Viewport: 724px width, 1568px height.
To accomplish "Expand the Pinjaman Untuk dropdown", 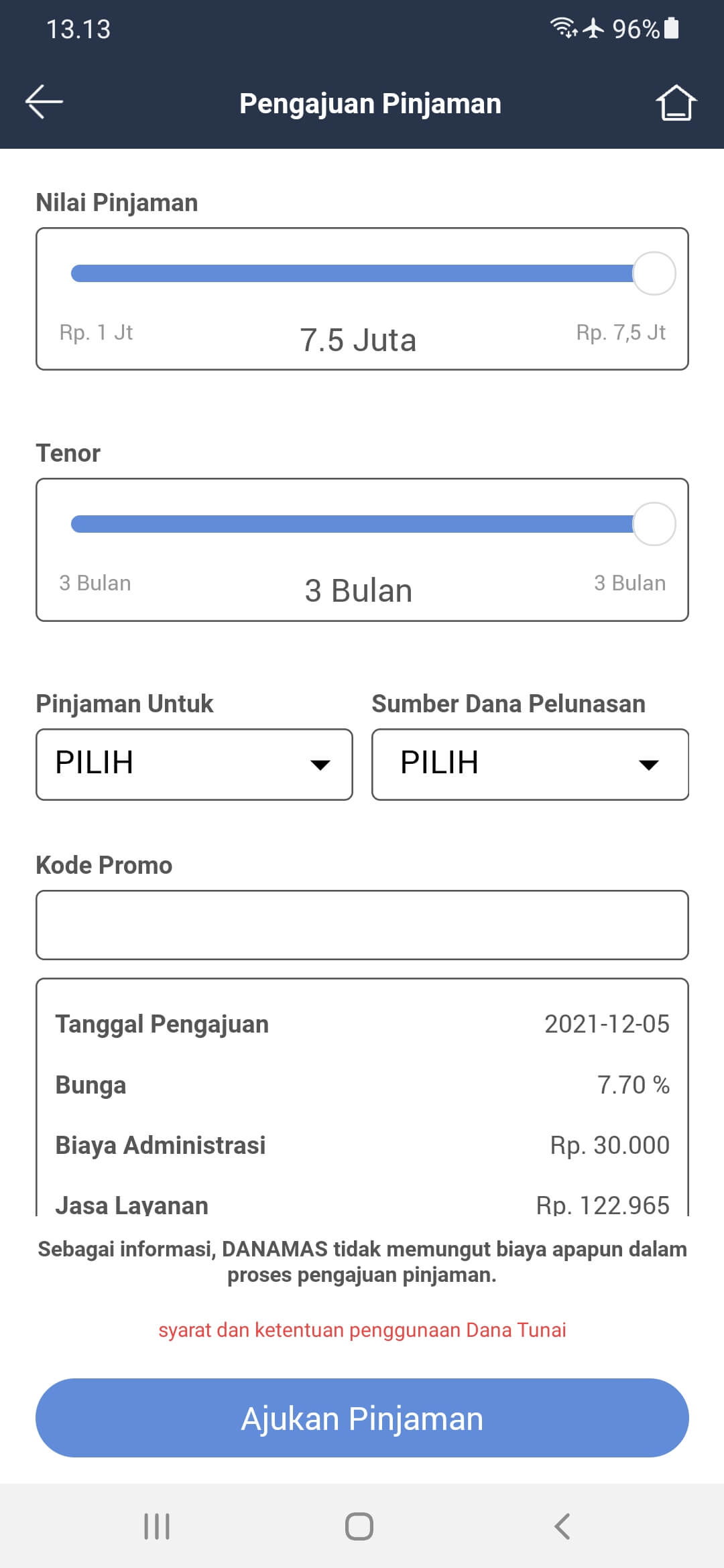I will coord(194,765).
